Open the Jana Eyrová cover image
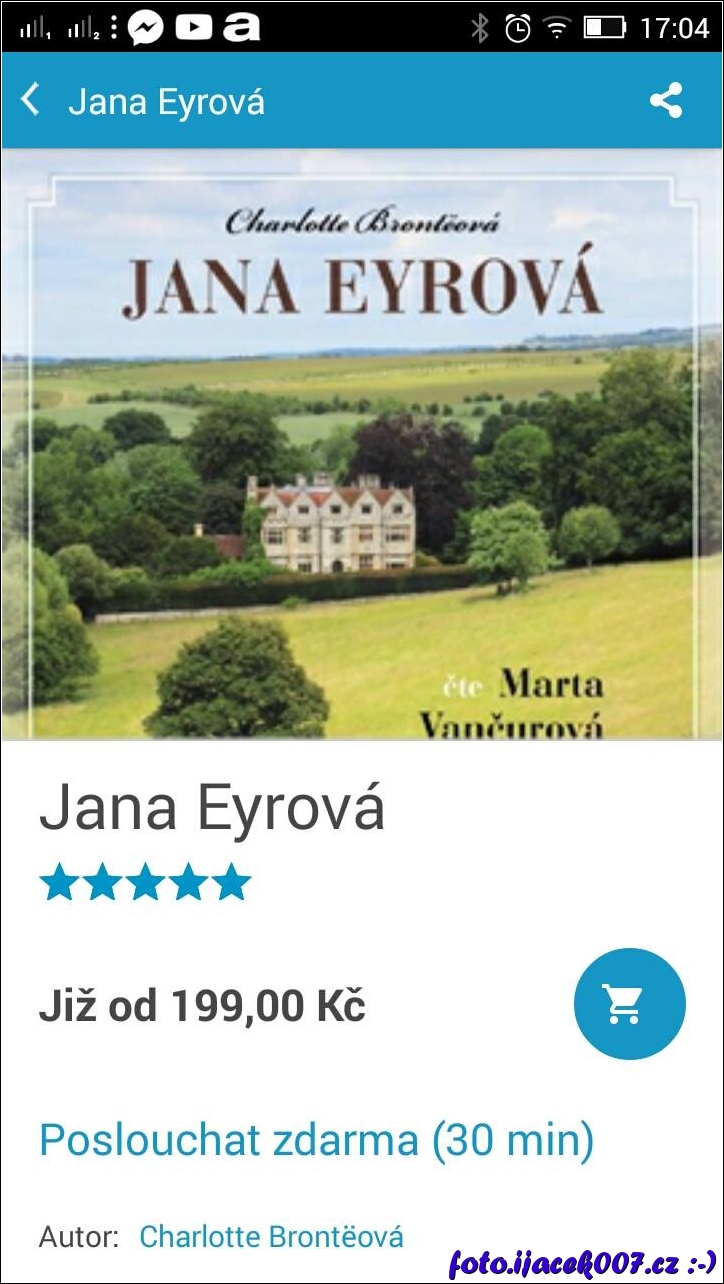The image size is (724, 1284). click(362, 444)
